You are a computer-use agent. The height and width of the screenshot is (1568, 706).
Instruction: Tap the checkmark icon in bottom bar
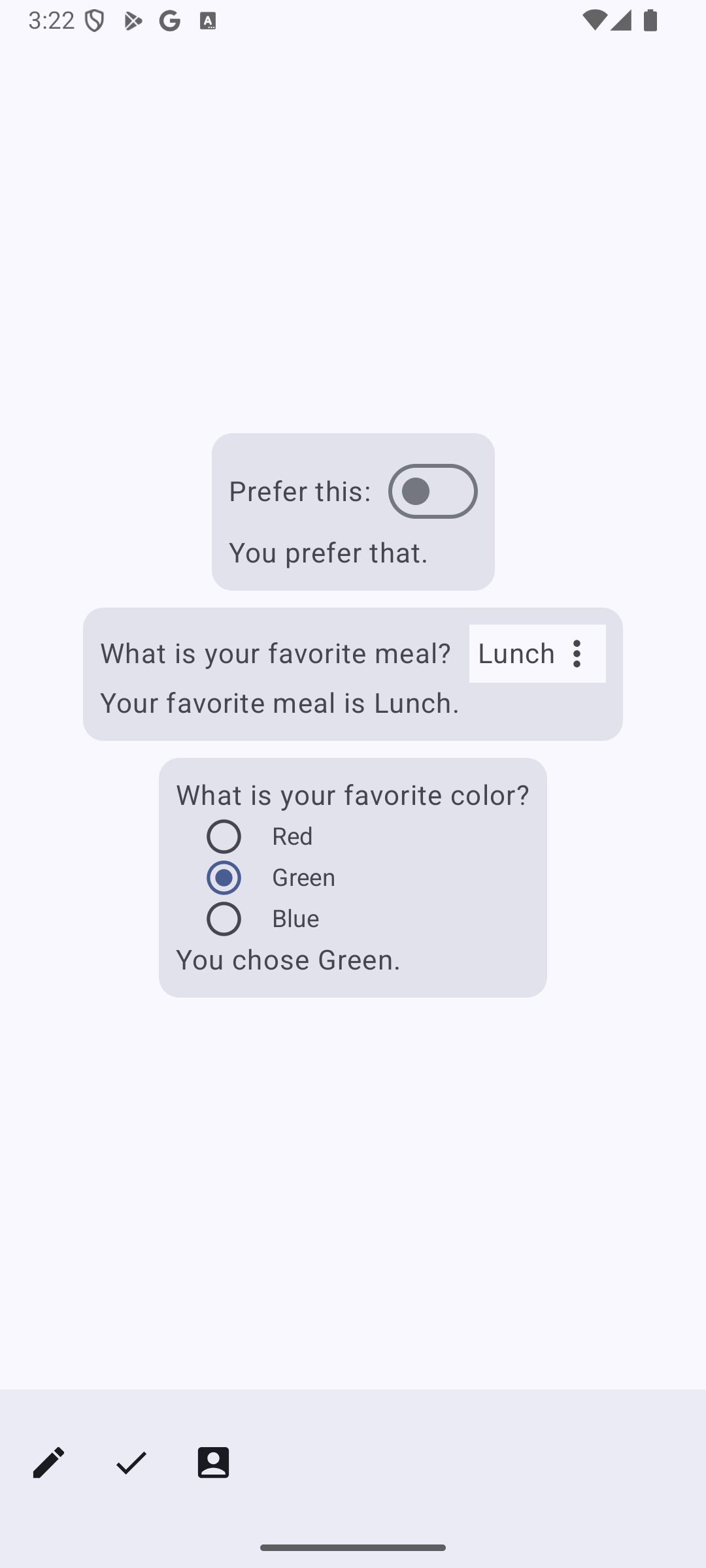[131, 1462]
